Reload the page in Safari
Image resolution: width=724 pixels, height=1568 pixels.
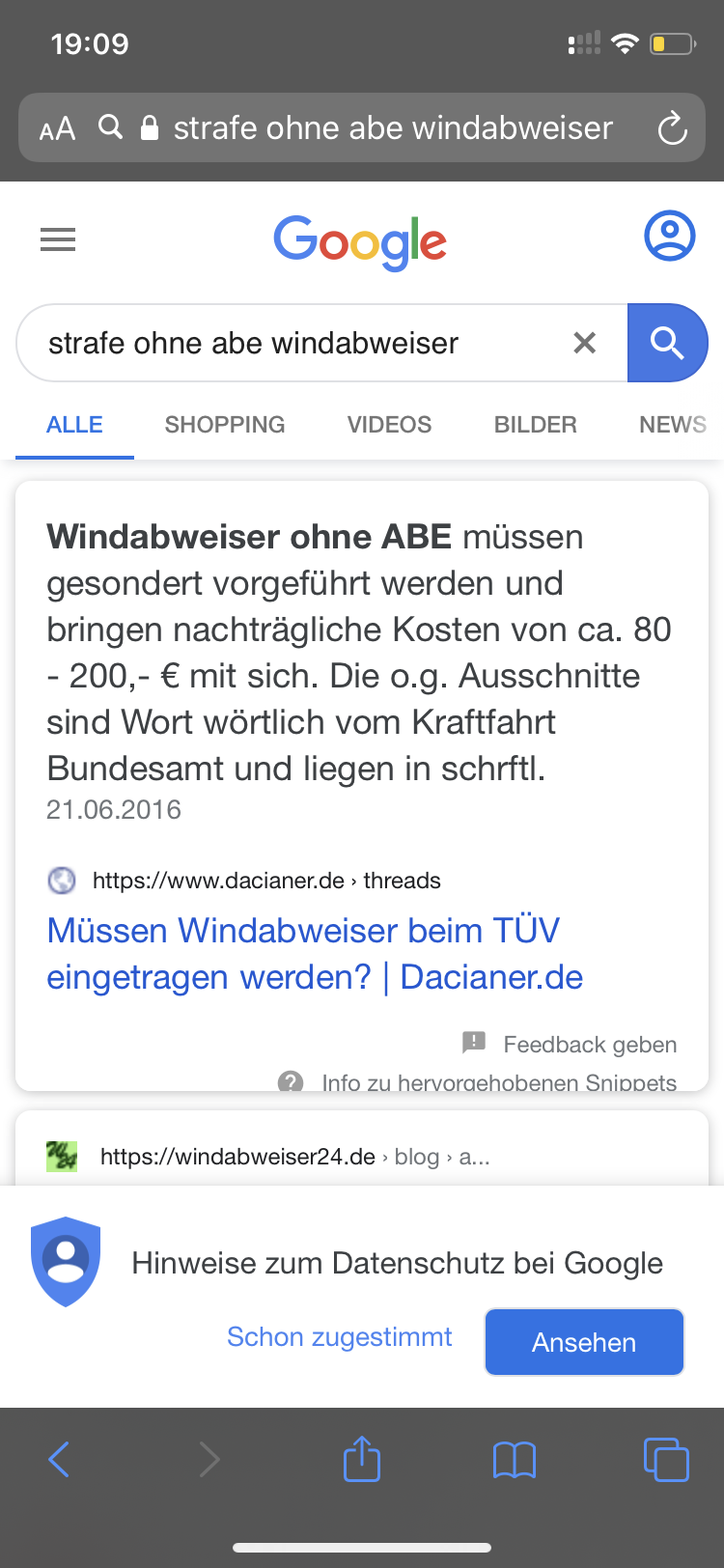672,128
